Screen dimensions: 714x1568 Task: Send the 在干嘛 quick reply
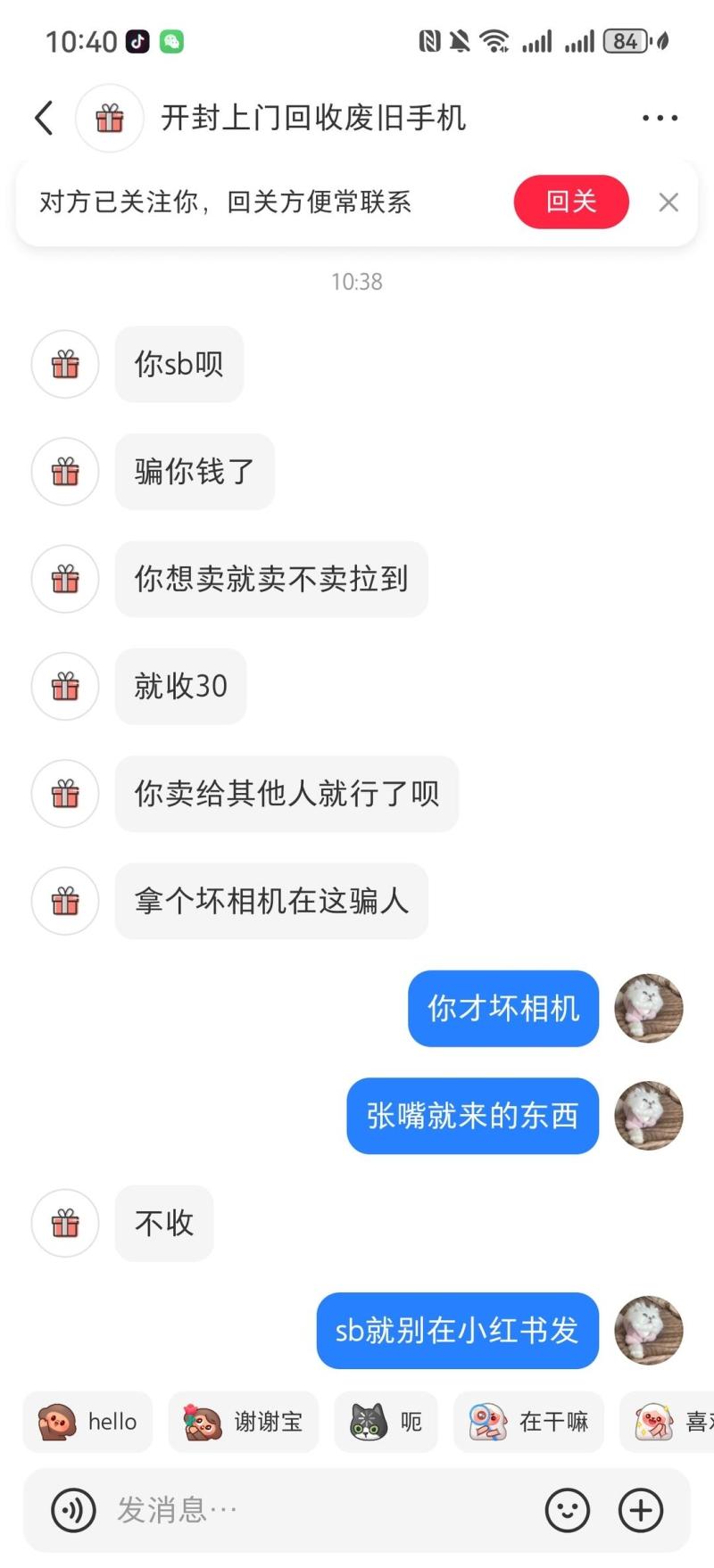coord(528,1422)
